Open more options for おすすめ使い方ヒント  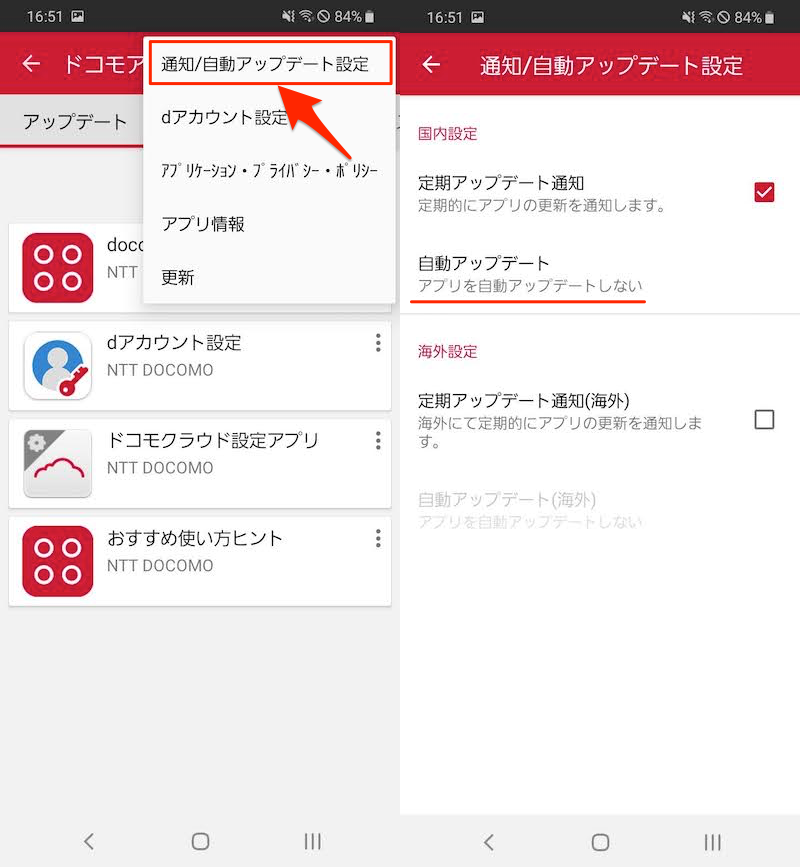tap(378, 538)
